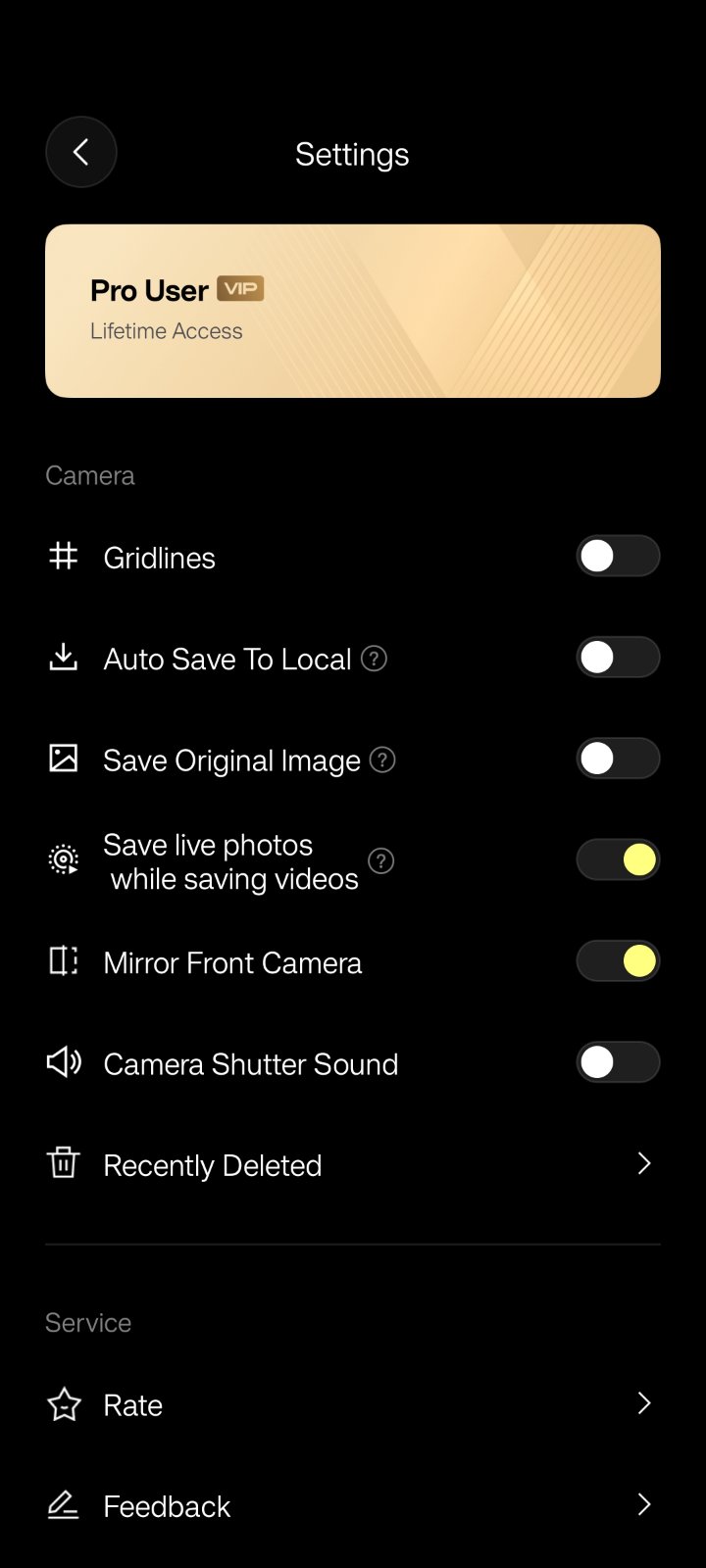Show help for Auto Save To Local

tap(374, 659)
